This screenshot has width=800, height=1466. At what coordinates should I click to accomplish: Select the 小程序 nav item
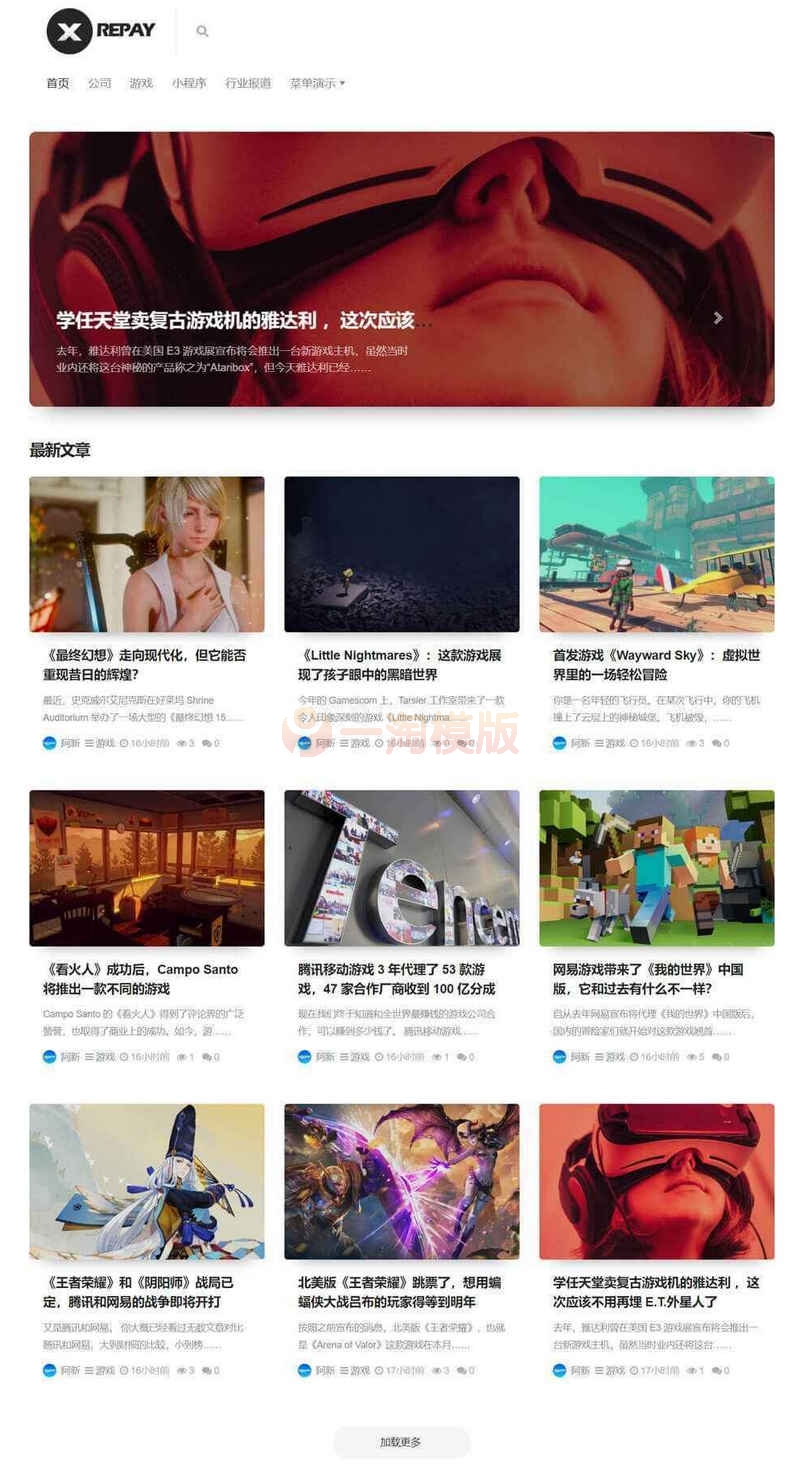pos(188,83)
